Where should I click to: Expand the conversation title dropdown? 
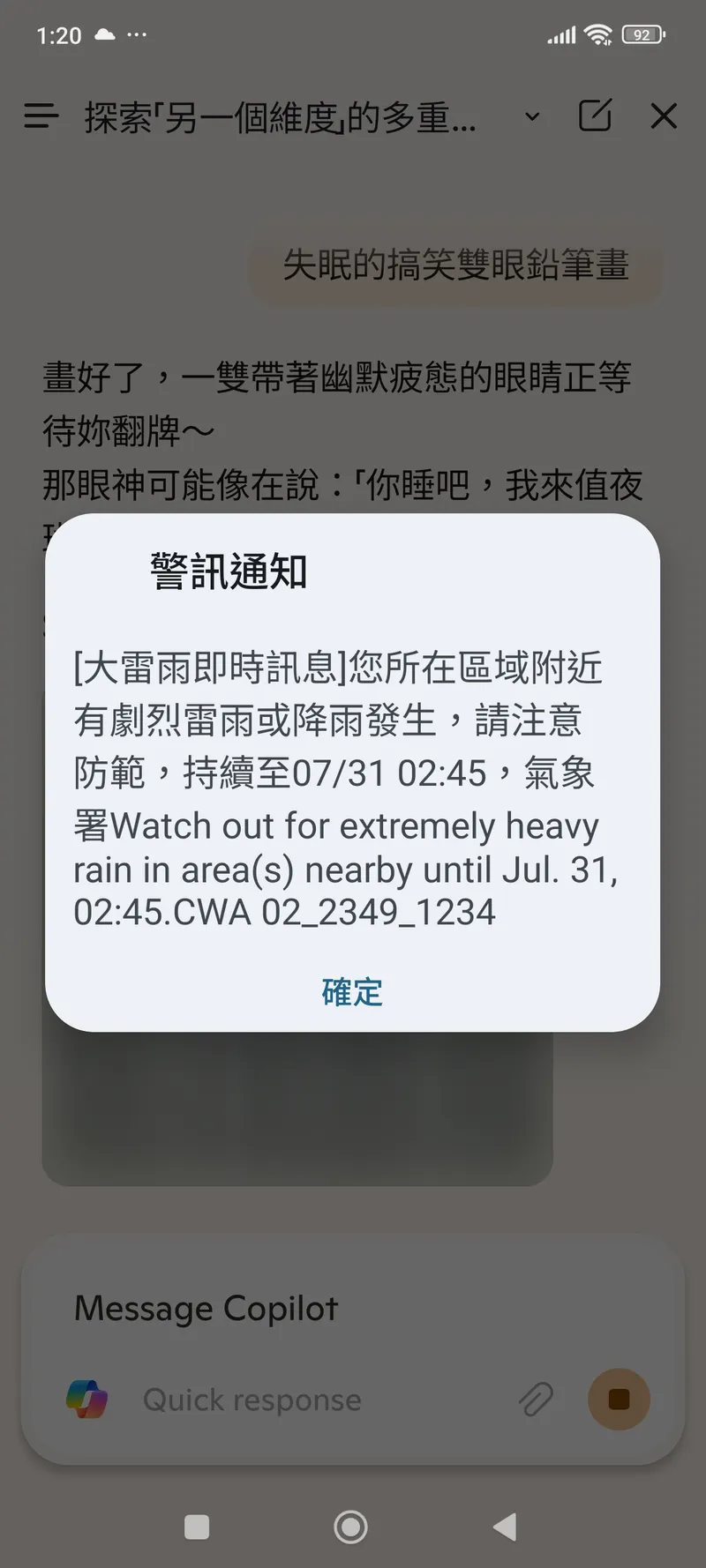[532, 116]
